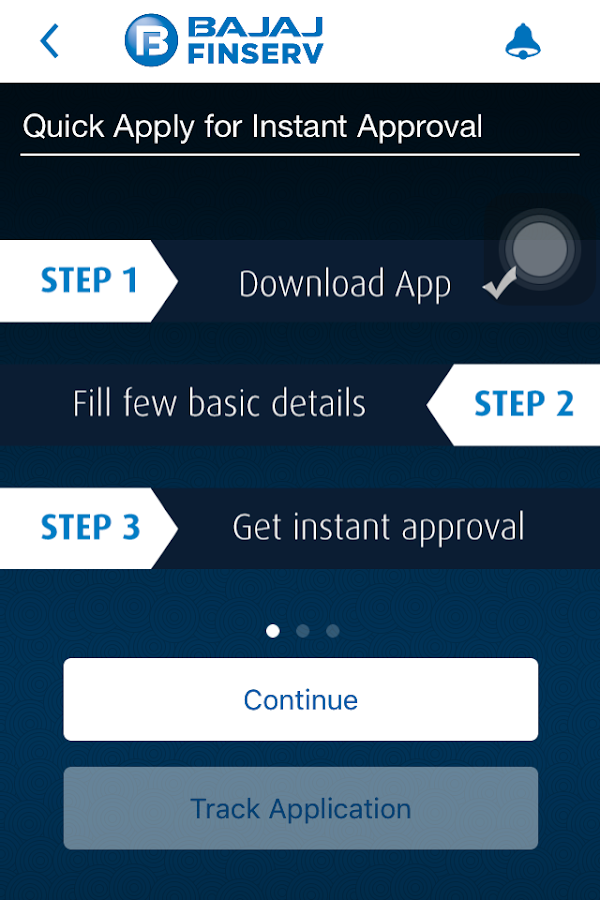
Task: Go back using the top-left arrow
Action: pyautogui.click(x=50, y=42)
